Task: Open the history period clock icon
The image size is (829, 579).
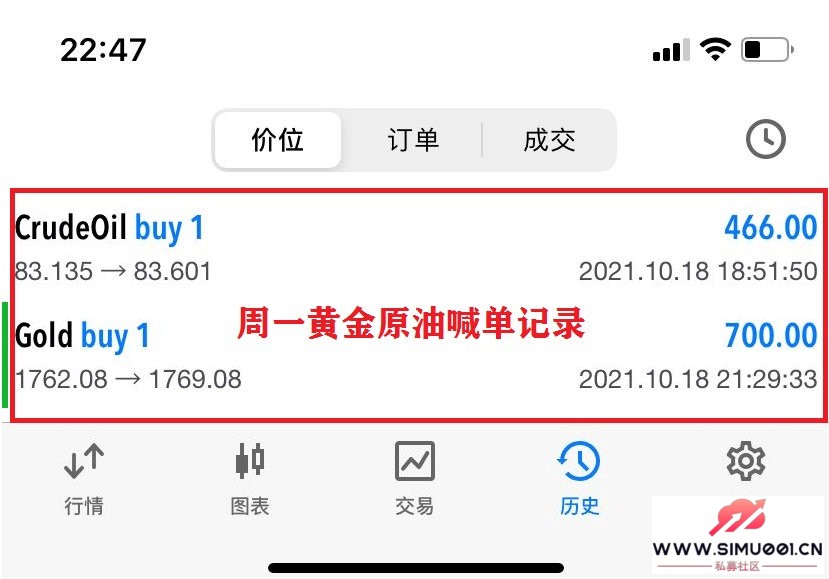Action: pyautogui.click(x=766, y=140)
